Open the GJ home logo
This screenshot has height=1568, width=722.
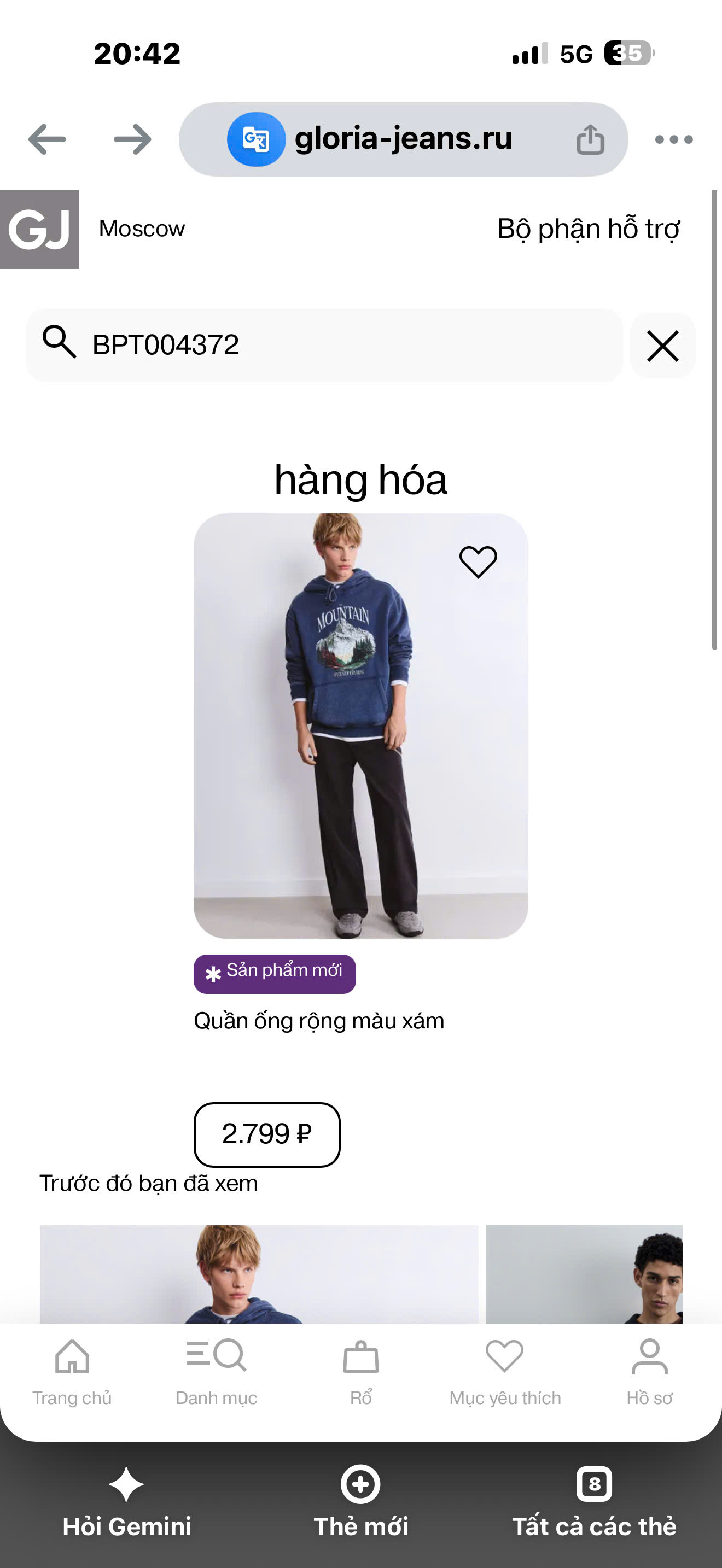point(39,230)
